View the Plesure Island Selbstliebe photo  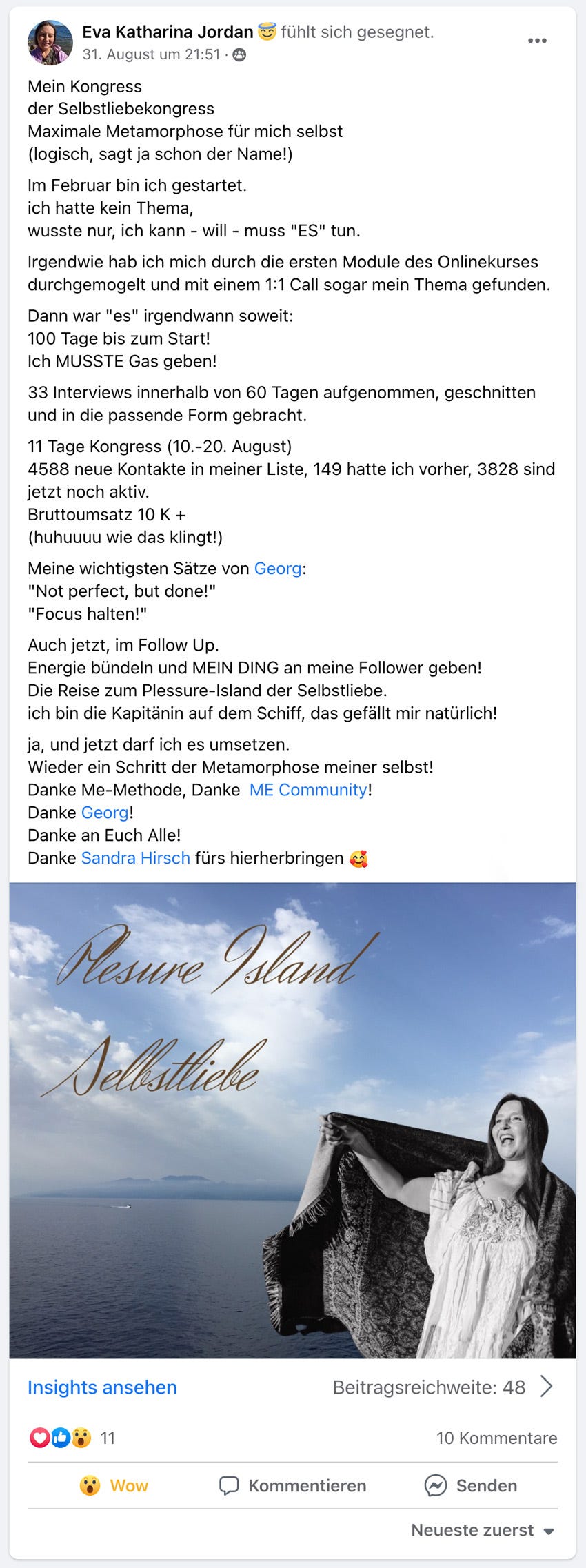pyautogui.click(x=292, y=1119)
